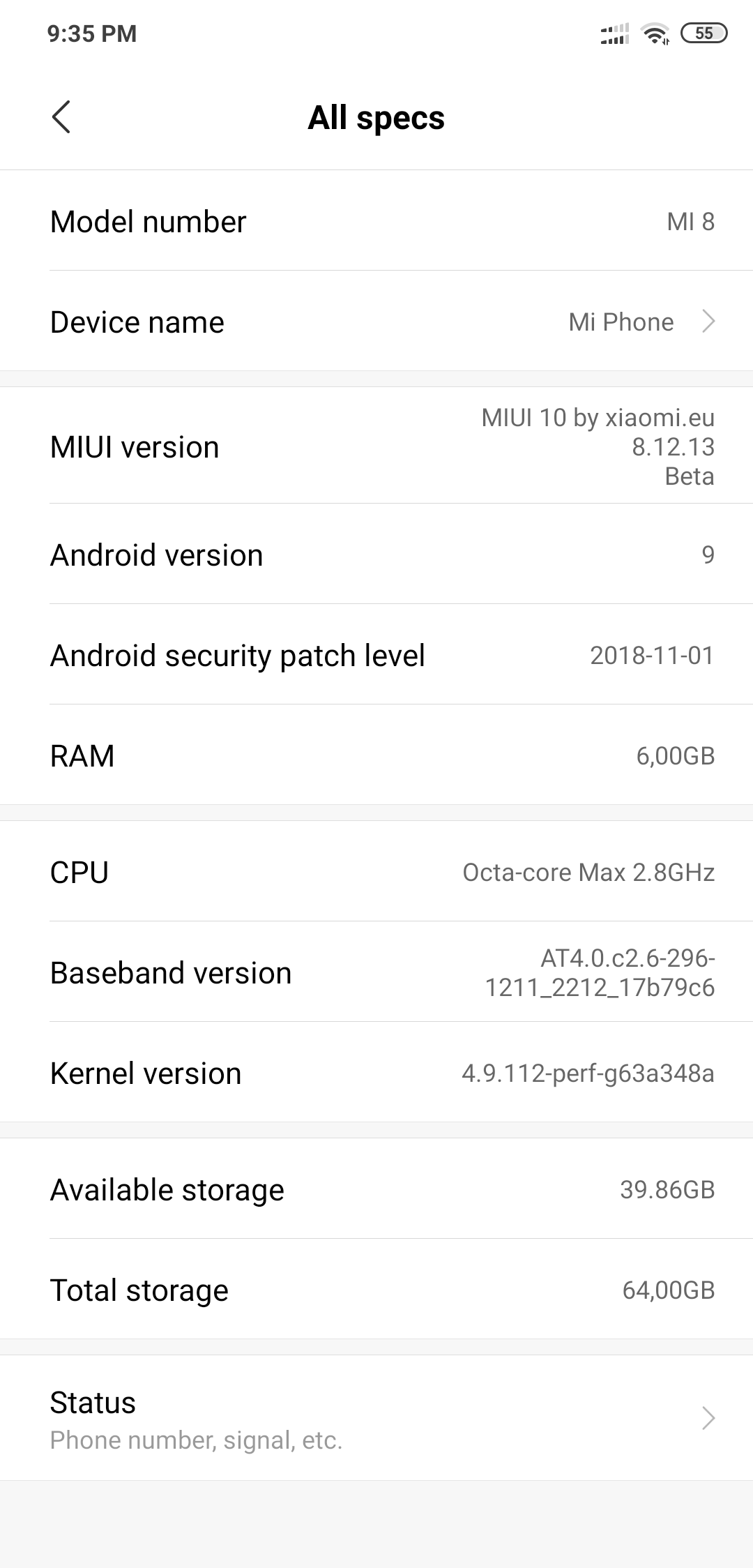753x1568 pixels.
Task: Tap the CPU row
Action: click(376, 872)
